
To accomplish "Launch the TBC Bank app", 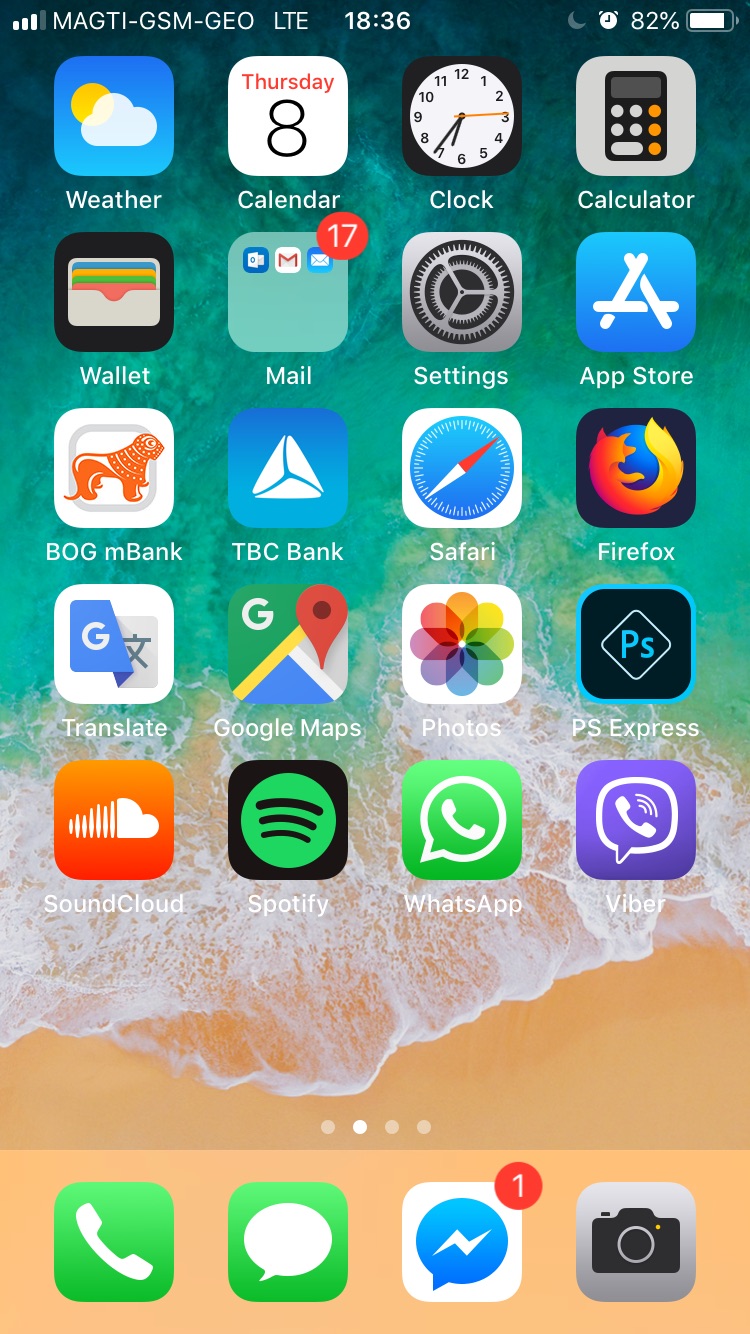I will pyautogui.click(x=288, y=468).
